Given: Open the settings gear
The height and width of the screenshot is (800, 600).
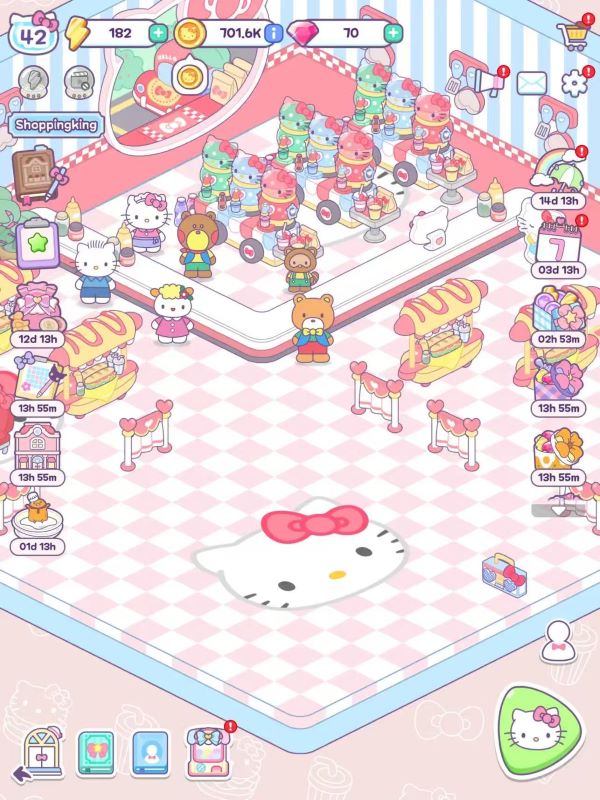Looking at the screenshot, I should point(573,83).
